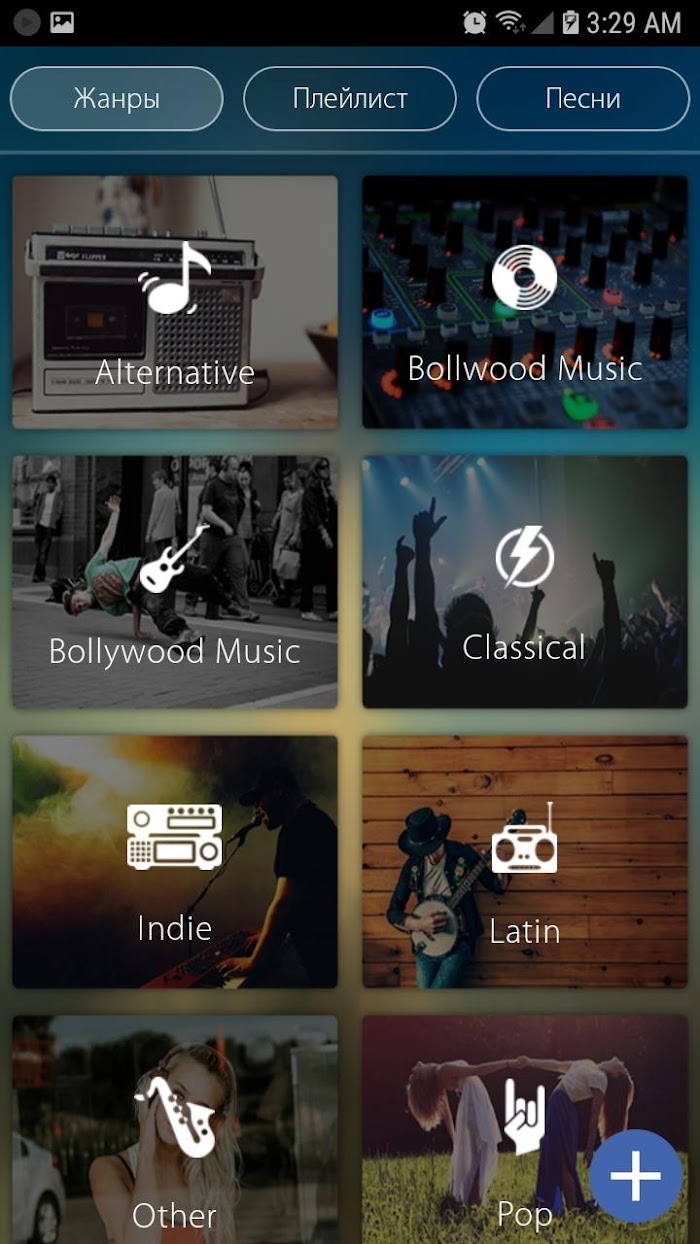The width and height of the screenshot is (700, 1244).
Task: Open the Alternative genre tile
Action: point(175,302)
